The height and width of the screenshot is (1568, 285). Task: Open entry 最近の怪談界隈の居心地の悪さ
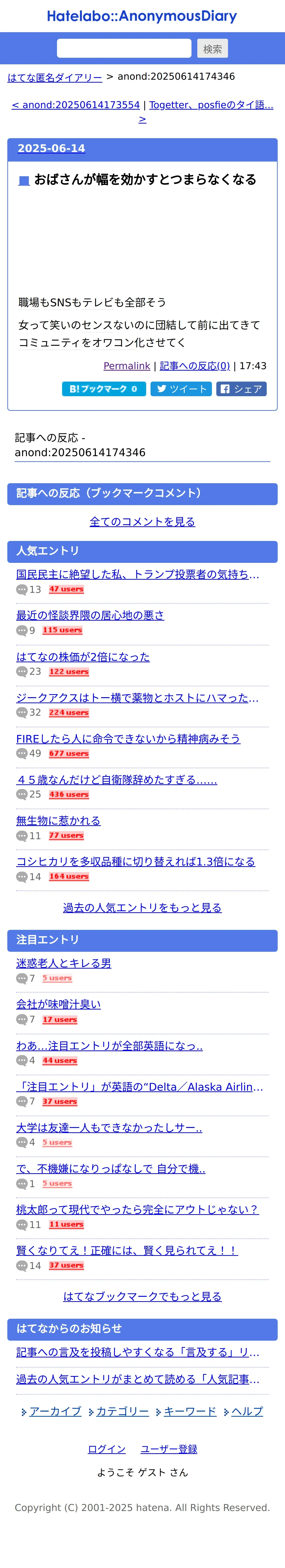[x=90, y=616]
